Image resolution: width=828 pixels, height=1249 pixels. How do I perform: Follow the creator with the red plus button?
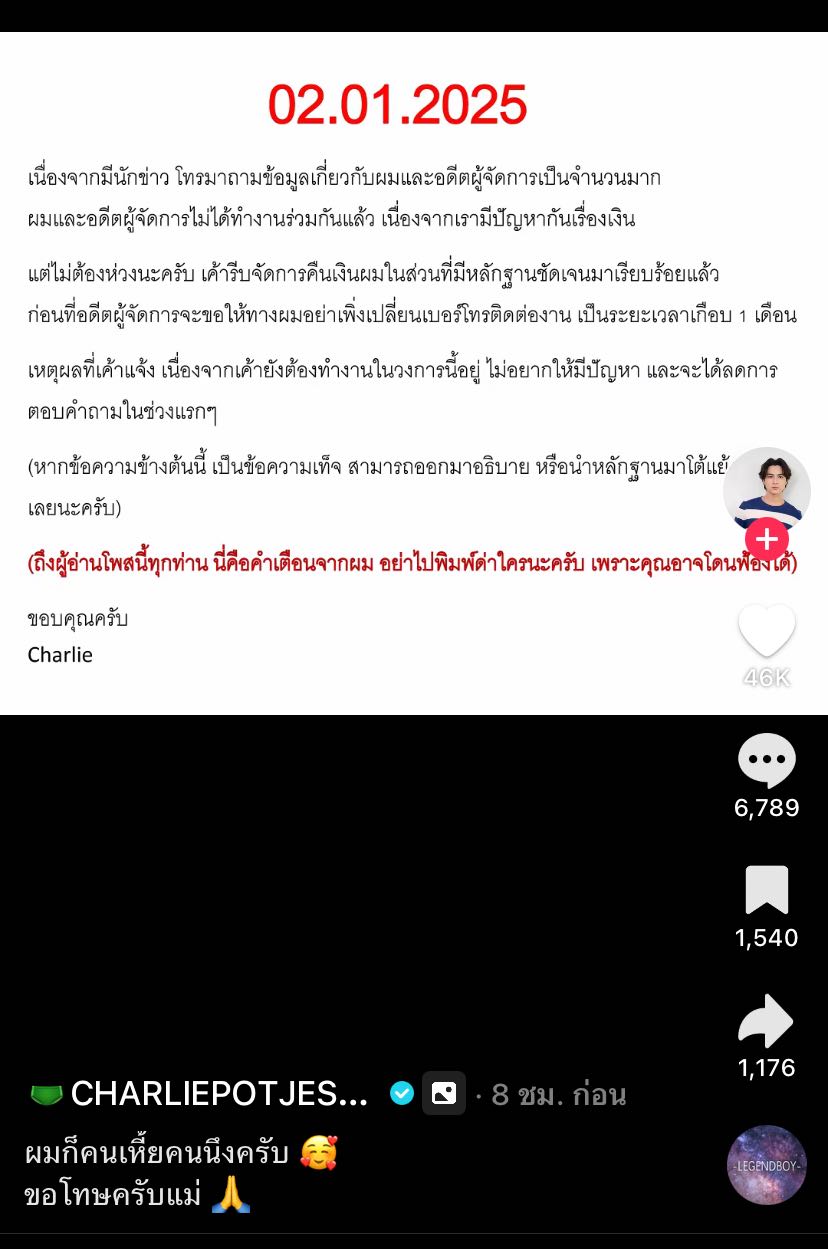point(766,540)
